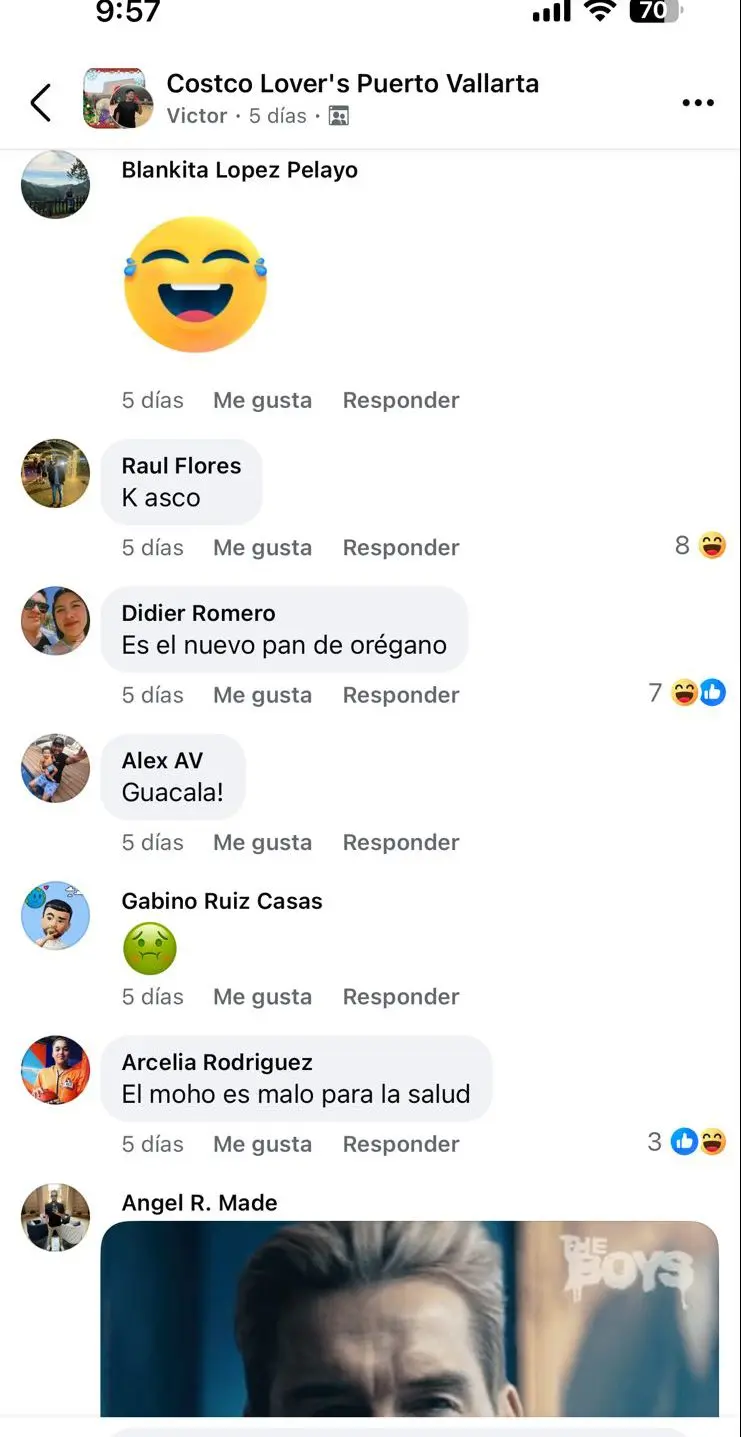The image size is (741, 1437).
Task: Like Arcelia Rodriguez's comment about moho
Action: [x=262, y=1144]
